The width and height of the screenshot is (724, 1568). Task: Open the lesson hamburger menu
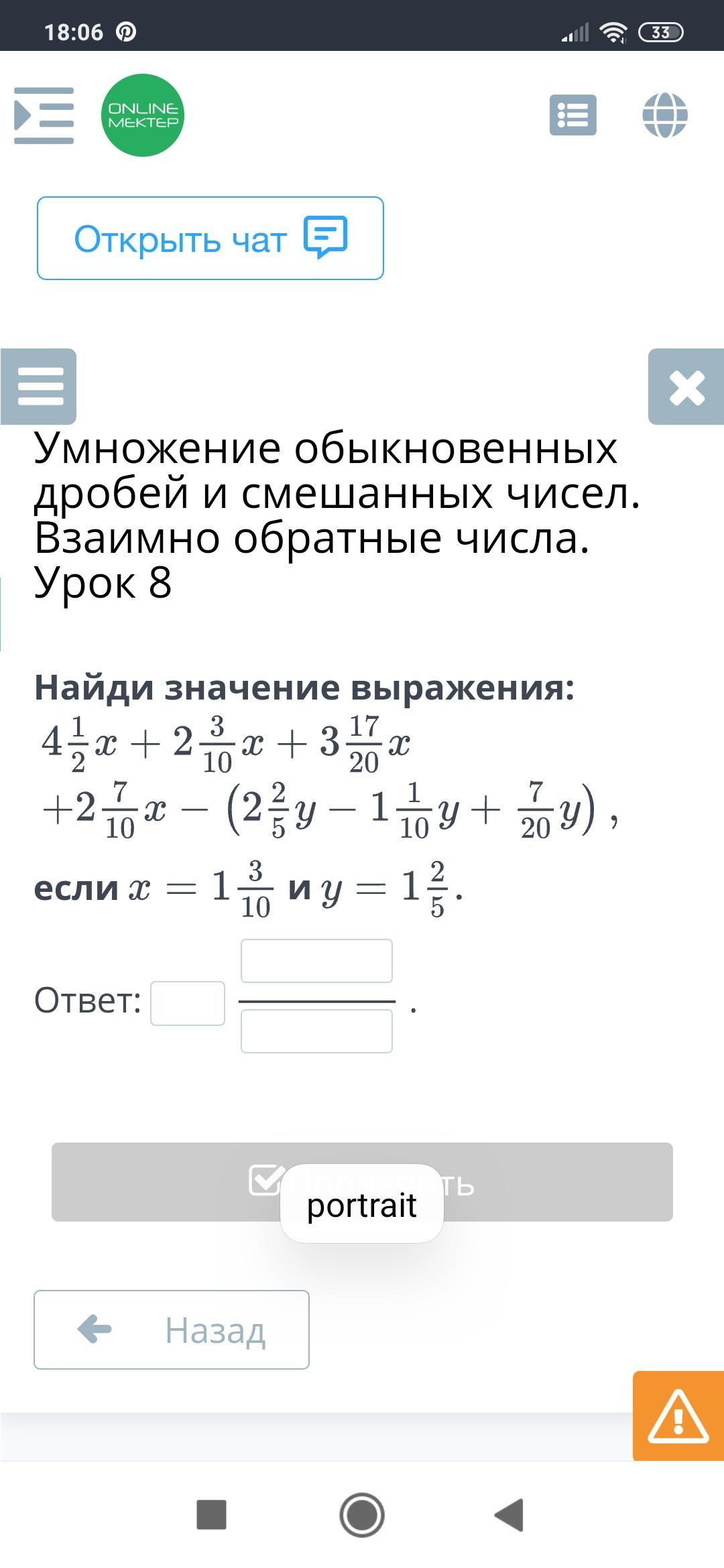point(39,387)
